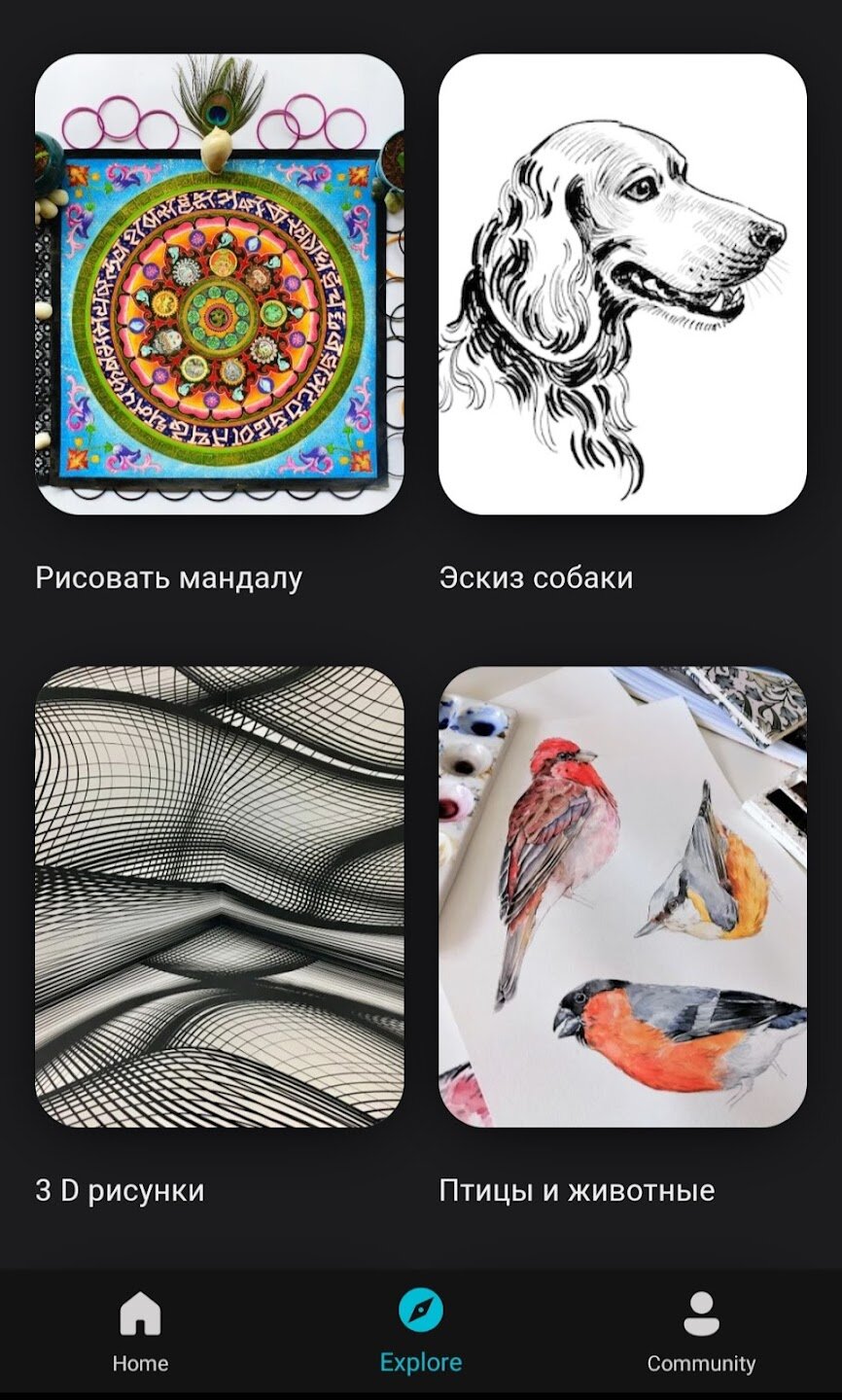Switch to the Home tab

(x=140, y=1332)
